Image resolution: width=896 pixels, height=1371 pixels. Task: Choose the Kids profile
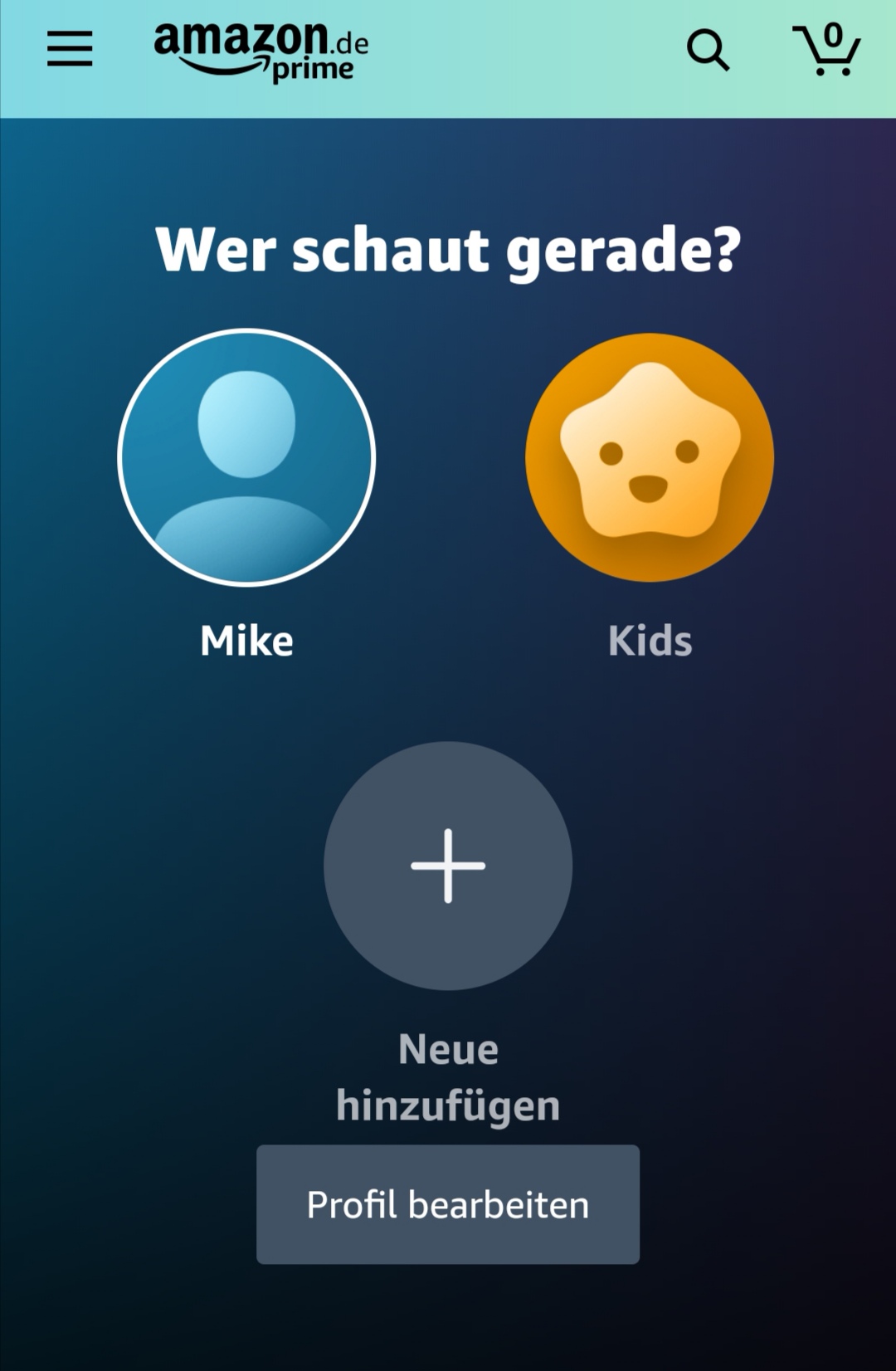coord(650,458)
